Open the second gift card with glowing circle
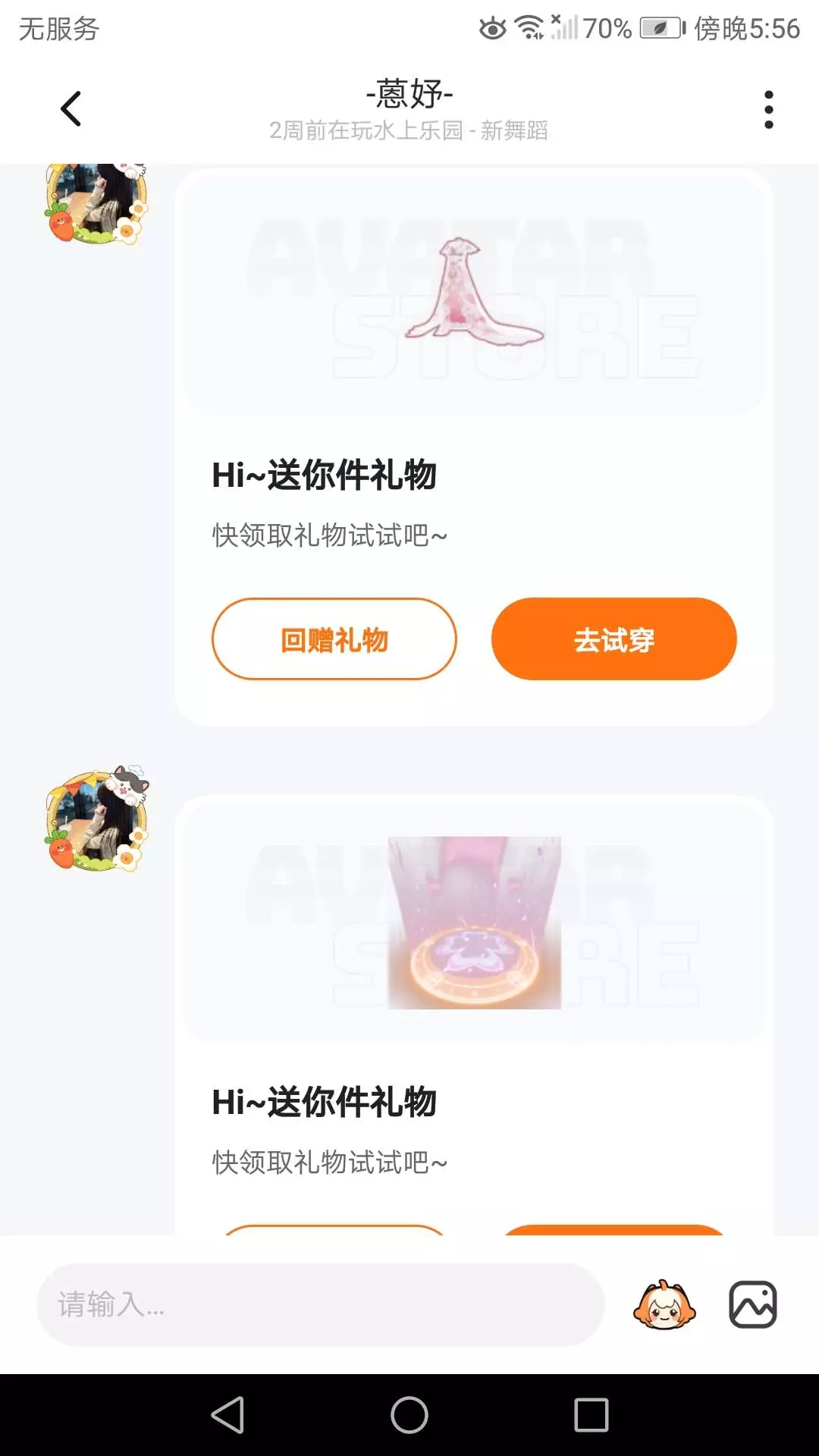 coord(474,1015)
